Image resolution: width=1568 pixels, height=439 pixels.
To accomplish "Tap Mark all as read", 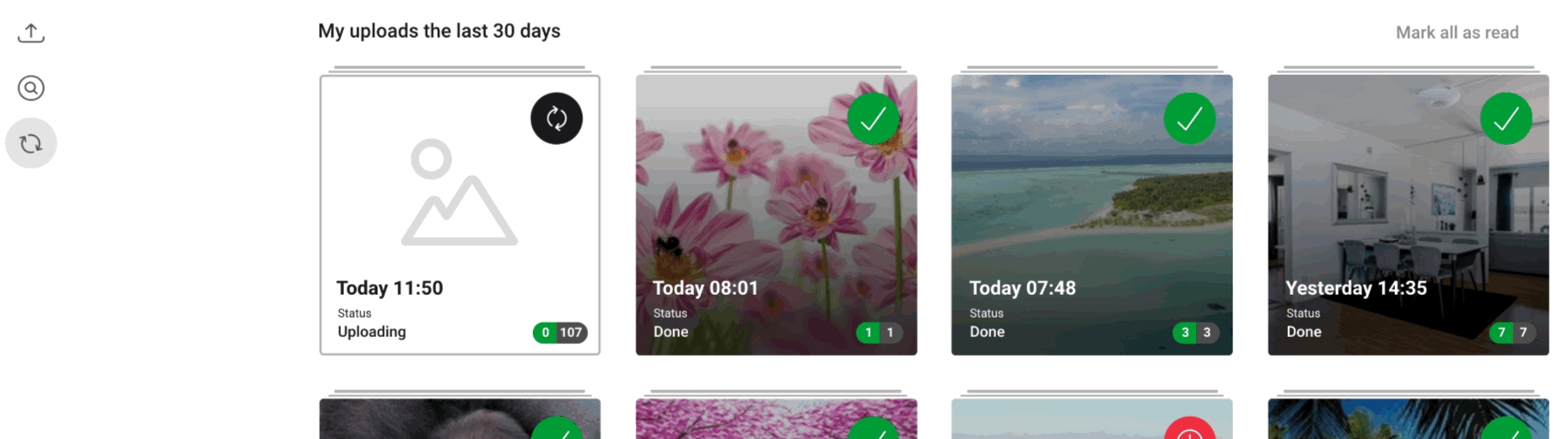I will tap(1457, 33).
